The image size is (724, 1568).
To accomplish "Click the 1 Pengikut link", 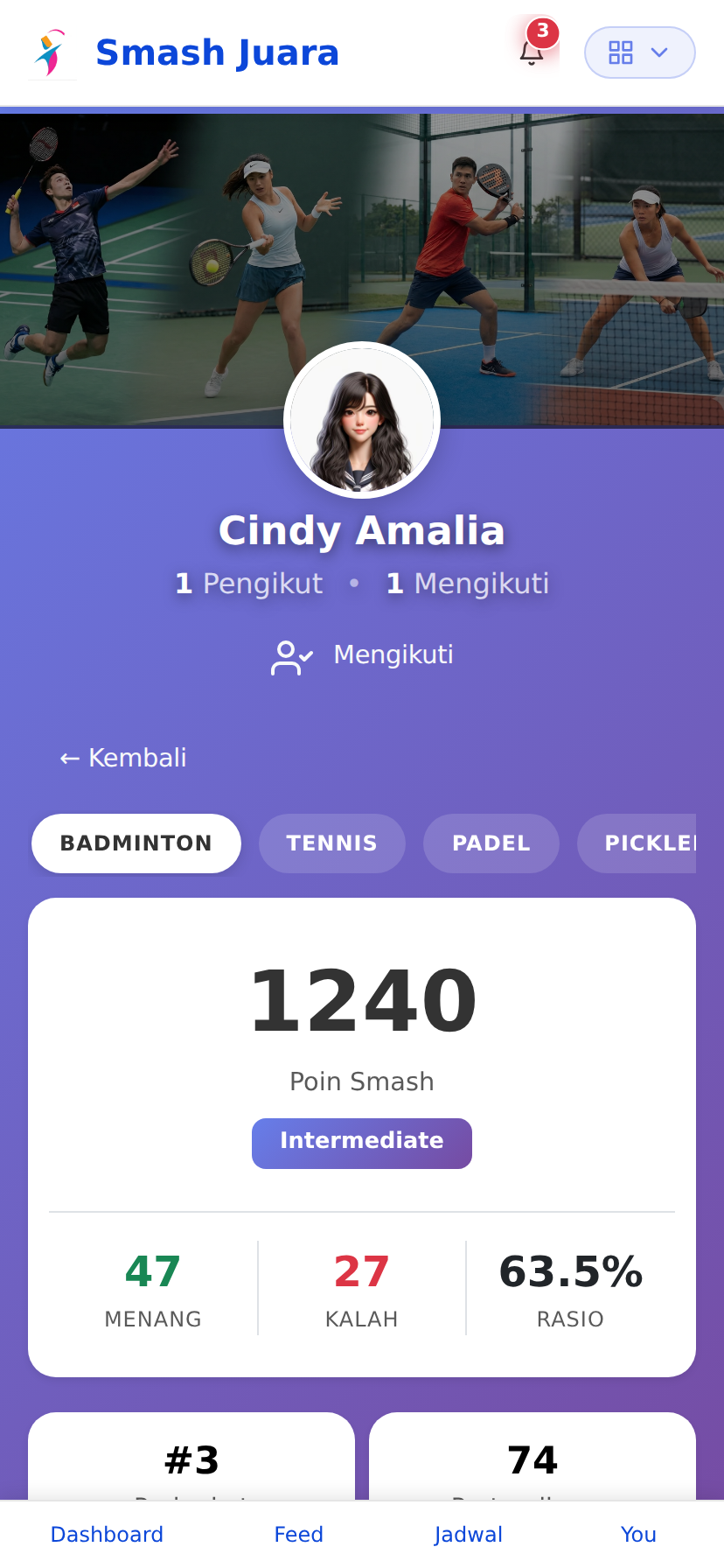I will [x=248, y=583].
